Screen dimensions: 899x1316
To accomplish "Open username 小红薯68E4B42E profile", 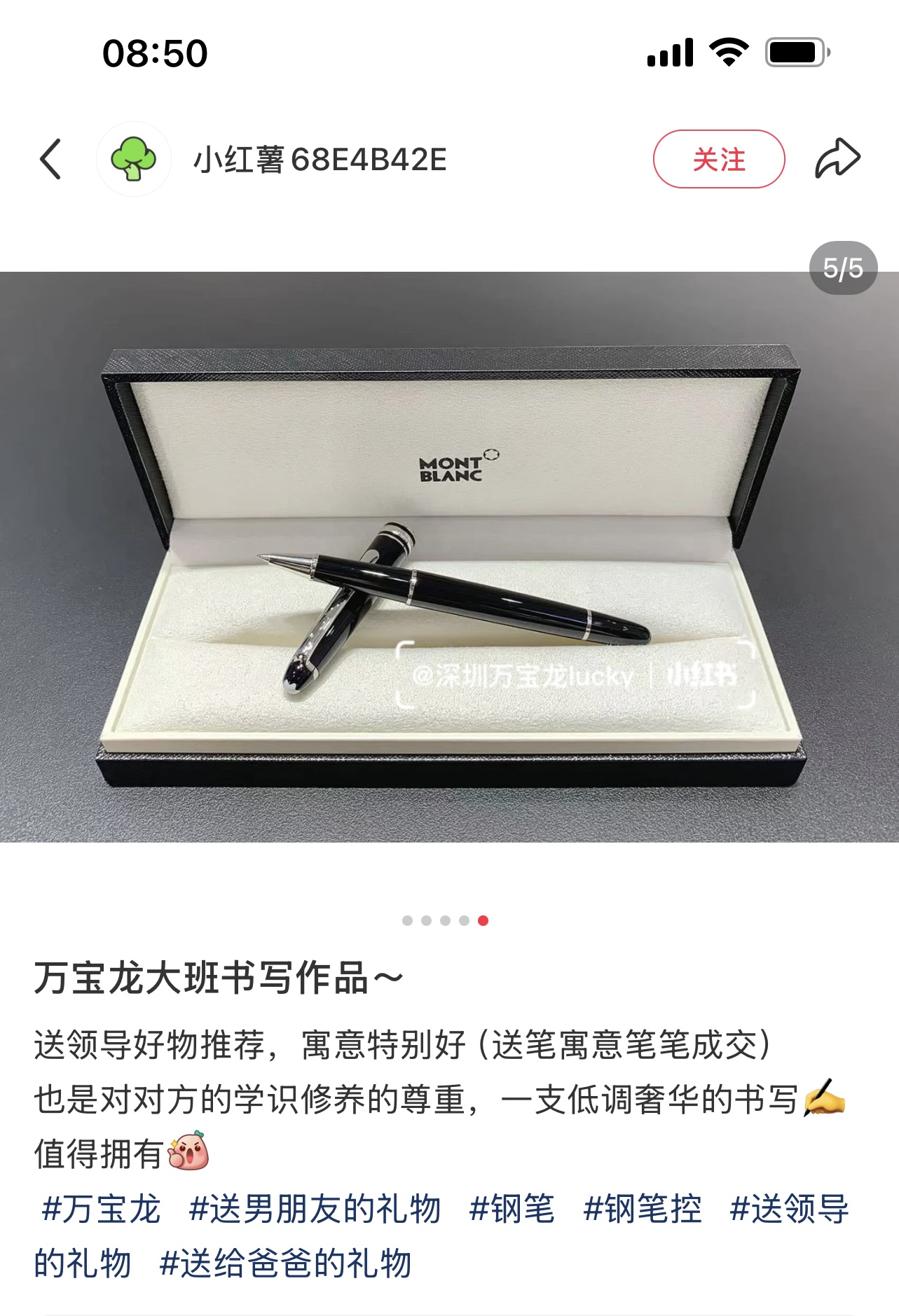I will click(x=320, y=160).
